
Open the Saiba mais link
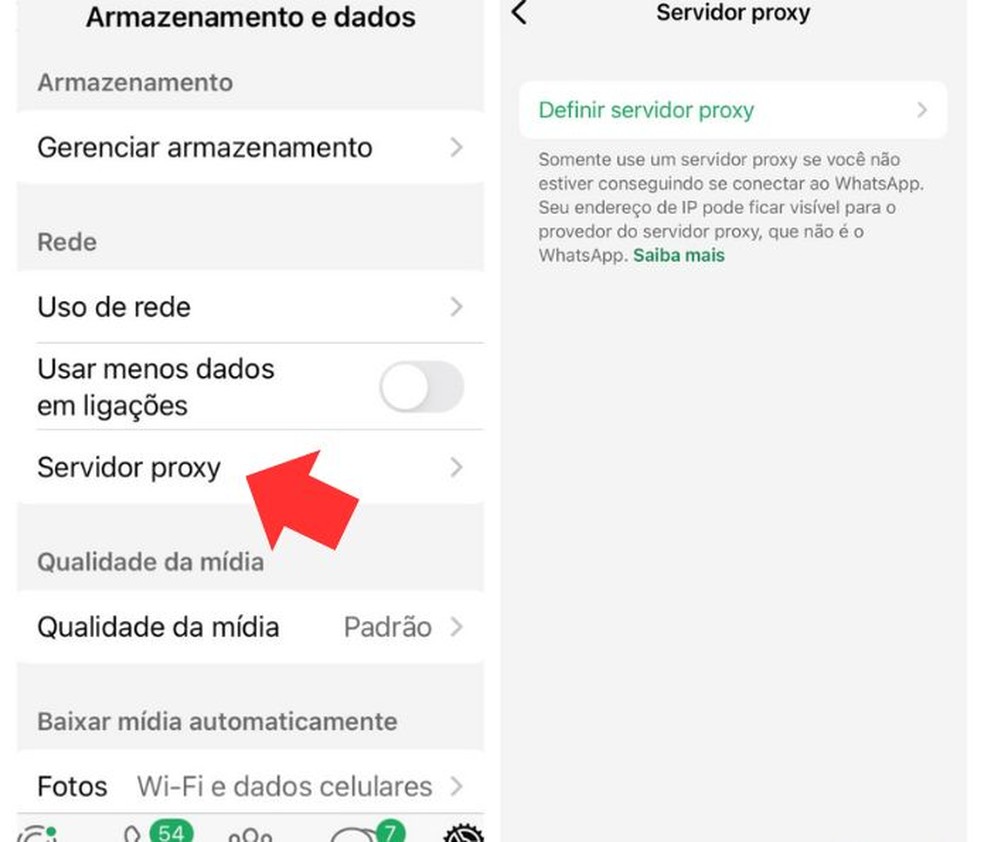[679, 255]
